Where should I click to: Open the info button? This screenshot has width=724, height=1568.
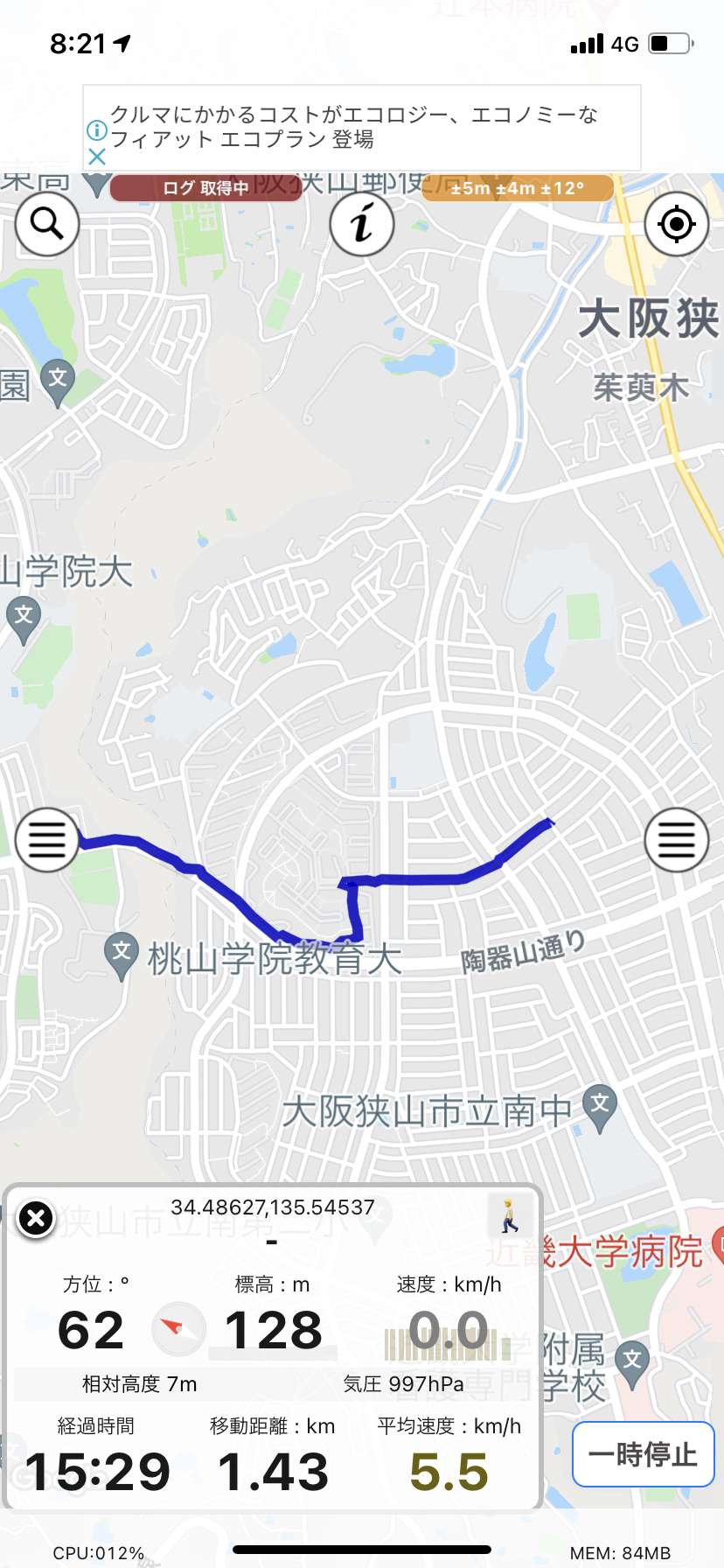point(362,224)
